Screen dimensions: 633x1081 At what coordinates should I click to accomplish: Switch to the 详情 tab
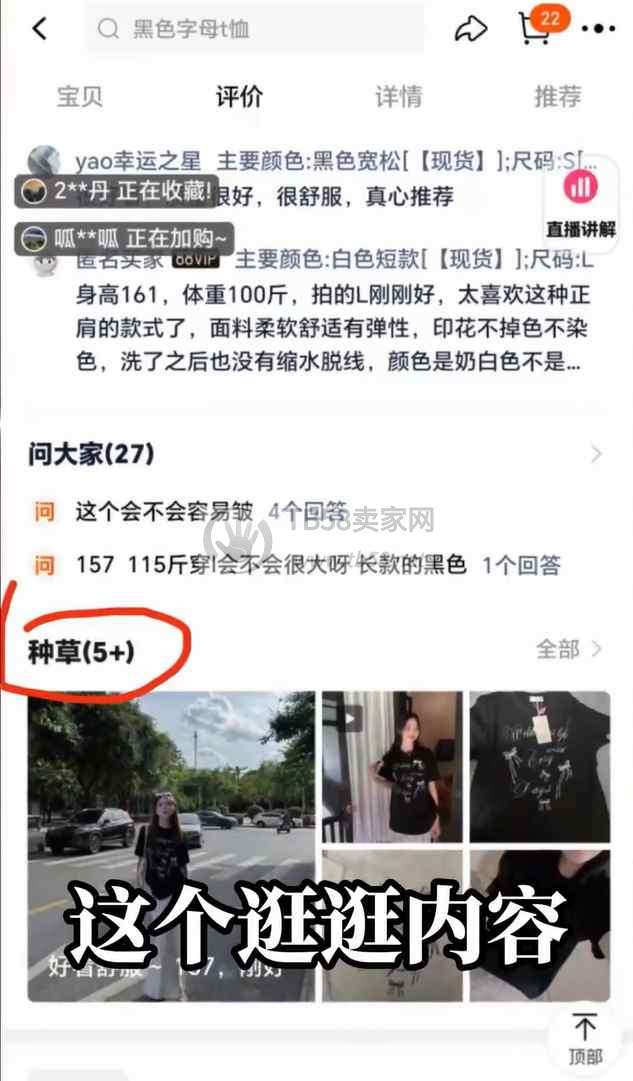pos(398,97)
